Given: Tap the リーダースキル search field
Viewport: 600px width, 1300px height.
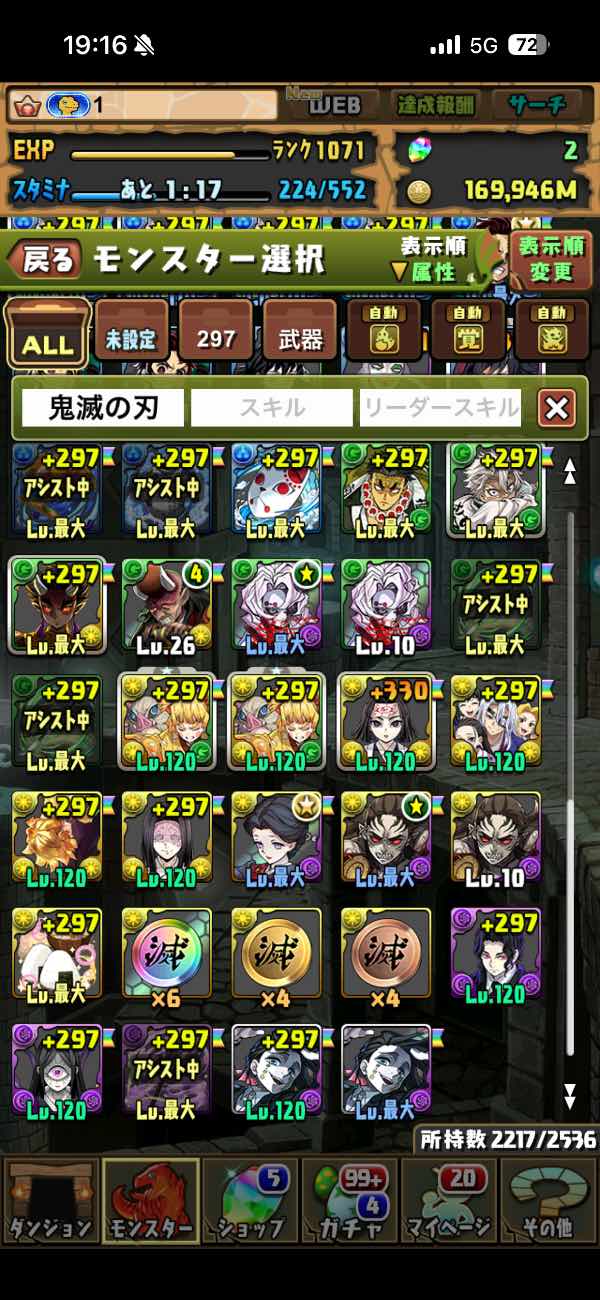Looking at the screenshot, I should click(440, 407).
